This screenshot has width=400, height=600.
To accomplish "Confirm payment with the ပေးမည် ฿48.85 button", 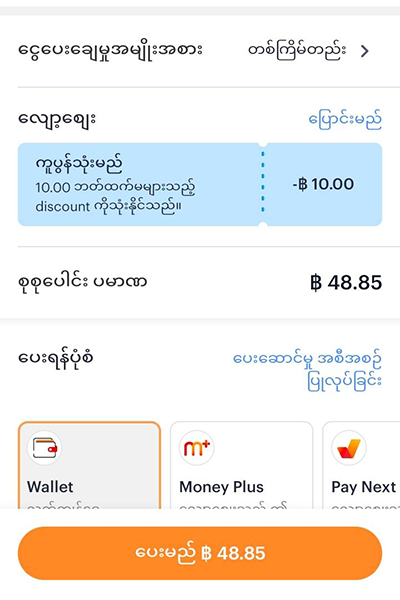I will coord(200,553).
